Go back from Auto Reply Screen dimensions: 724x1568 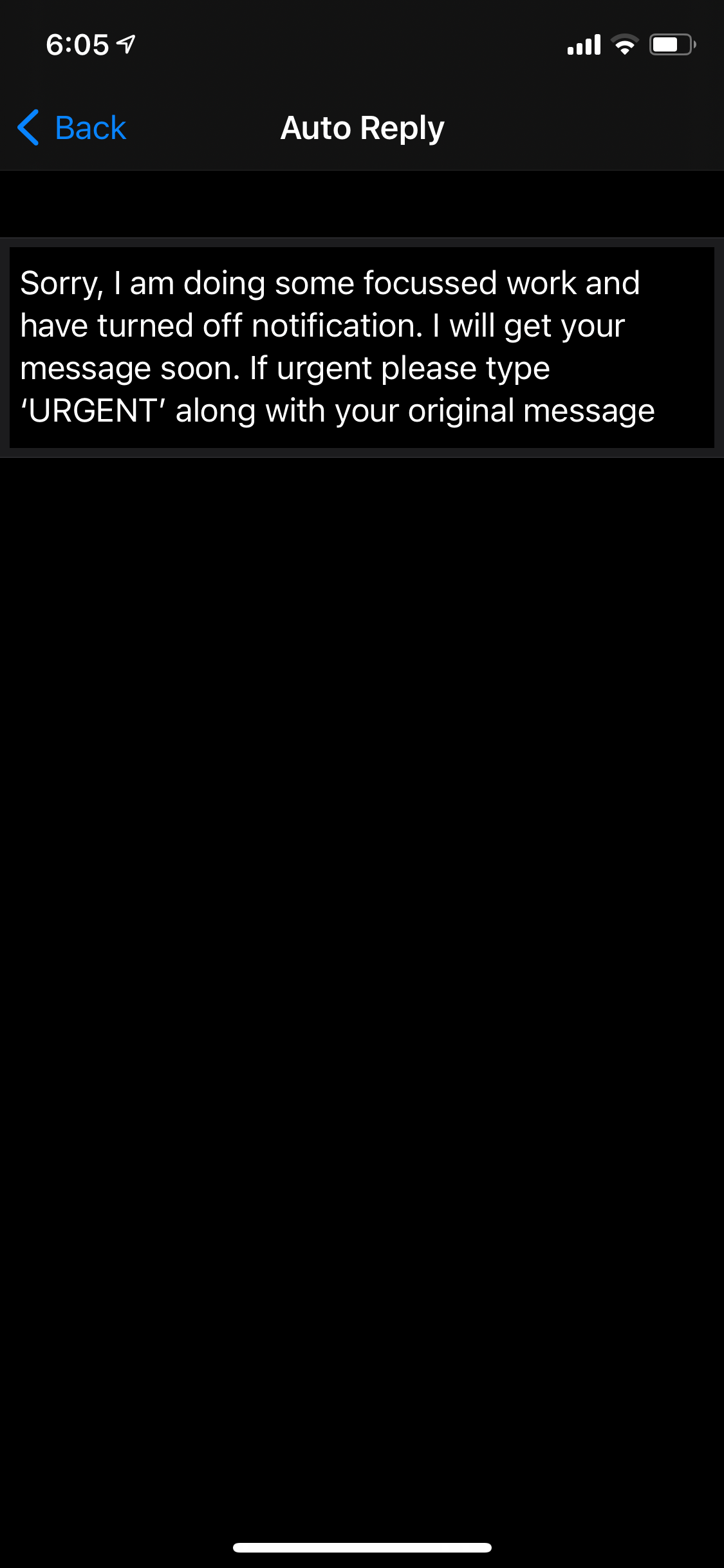[71, 127]
